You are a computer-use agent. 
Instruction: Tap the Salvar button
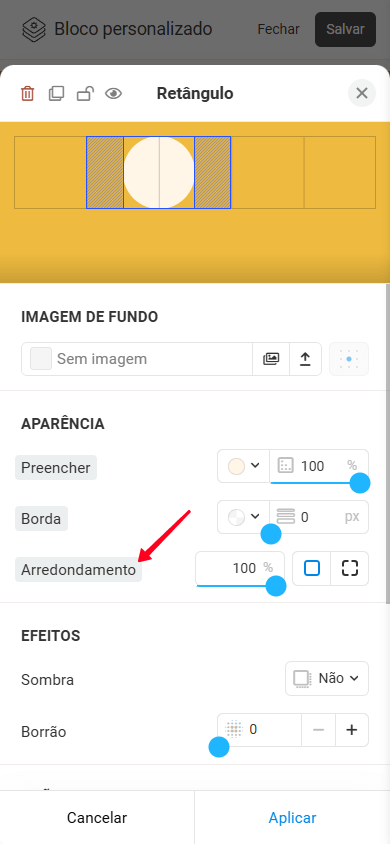[345, 29]
